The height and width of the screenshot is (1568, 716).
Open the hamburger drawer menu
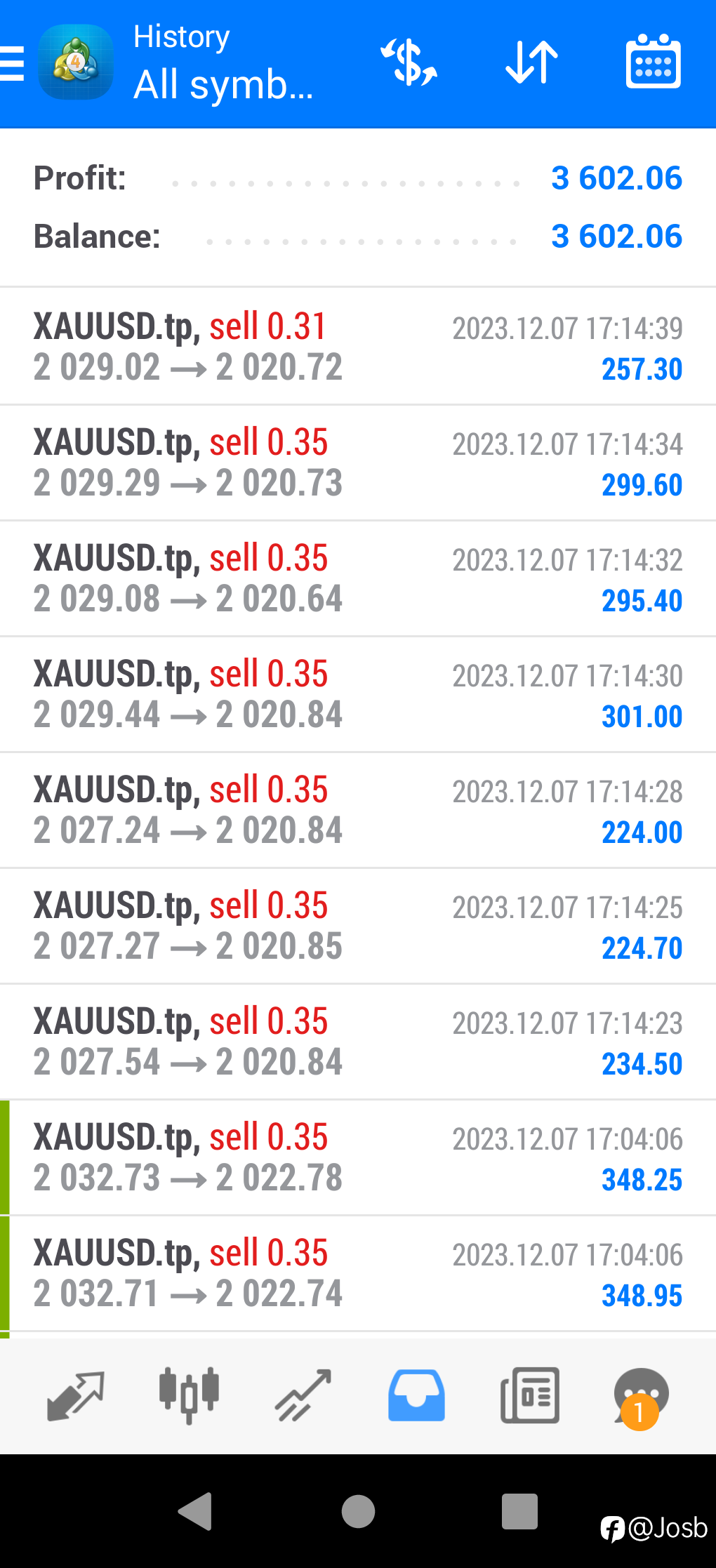tap(12, 63)
